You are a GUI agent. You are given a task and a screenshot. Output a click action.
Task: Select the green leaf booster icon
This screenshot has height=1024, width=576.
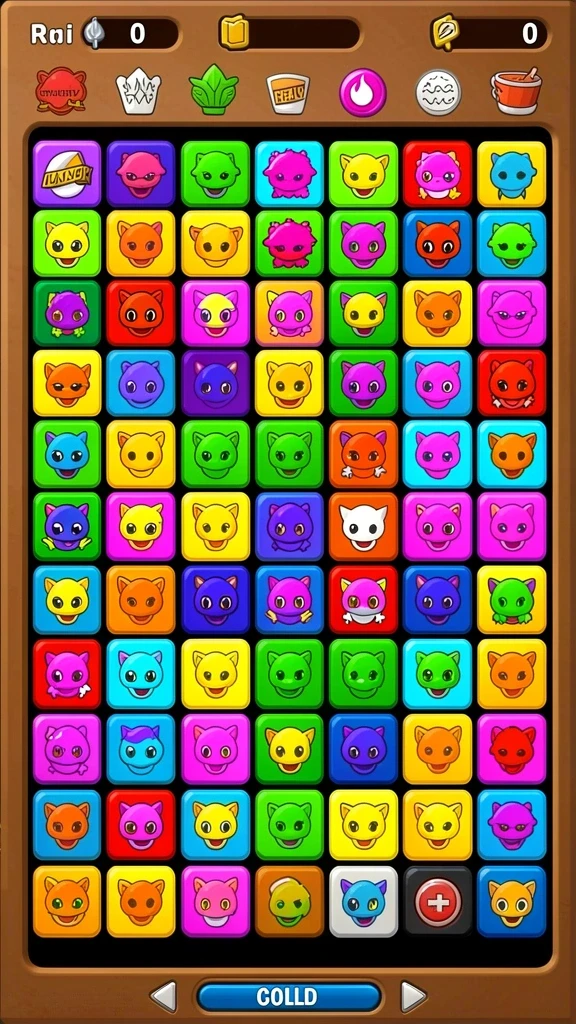pyautogui.click(x=214, y=90)
